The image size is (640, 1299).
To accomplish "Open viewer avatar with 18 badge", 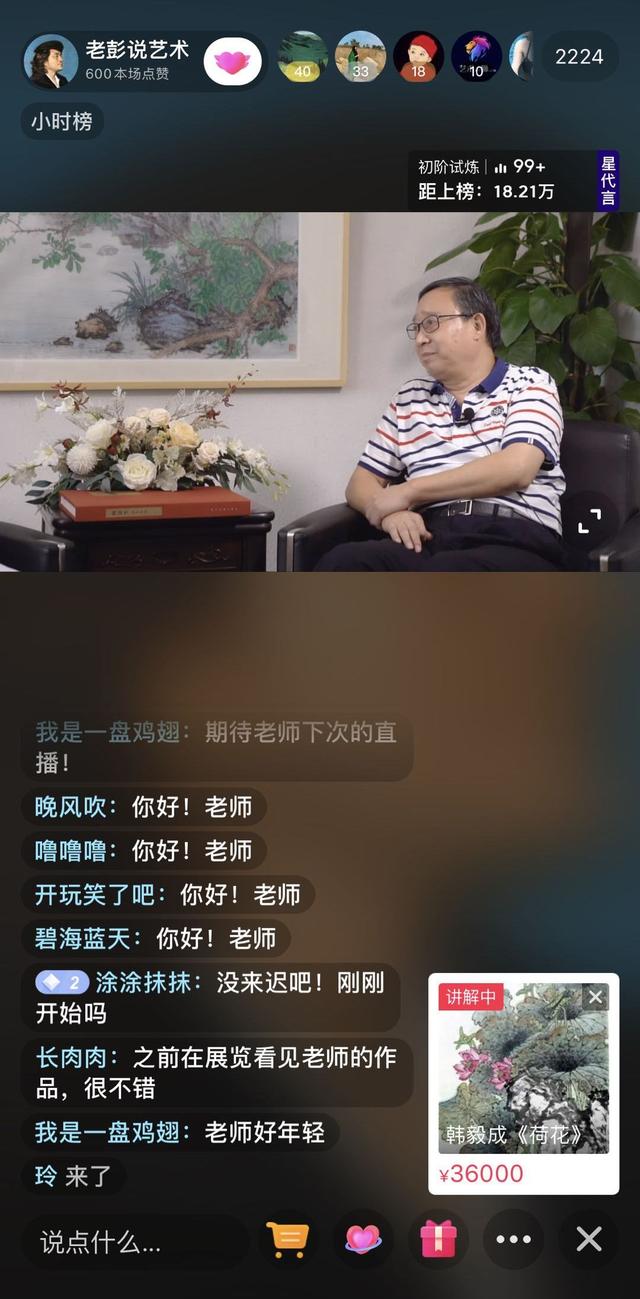I will [x=418, y=56].
